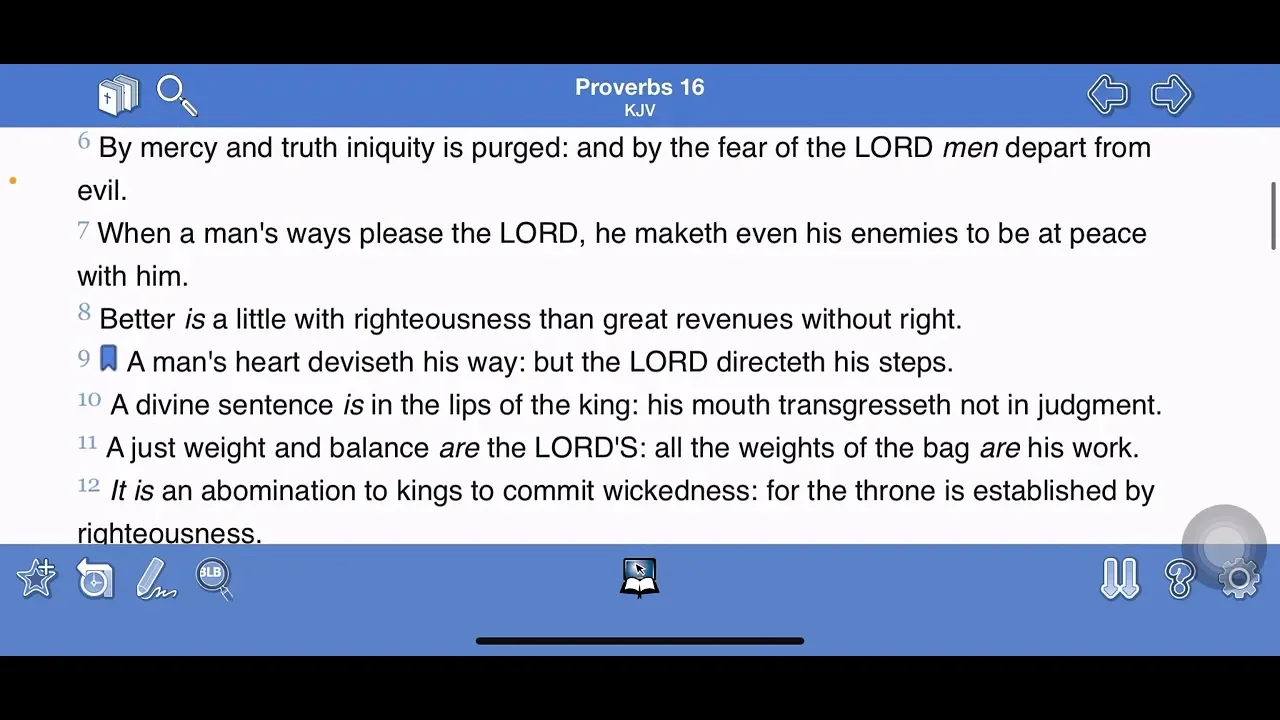
Task: Go to the next chapter arrow
Action: coord(1171,95)
